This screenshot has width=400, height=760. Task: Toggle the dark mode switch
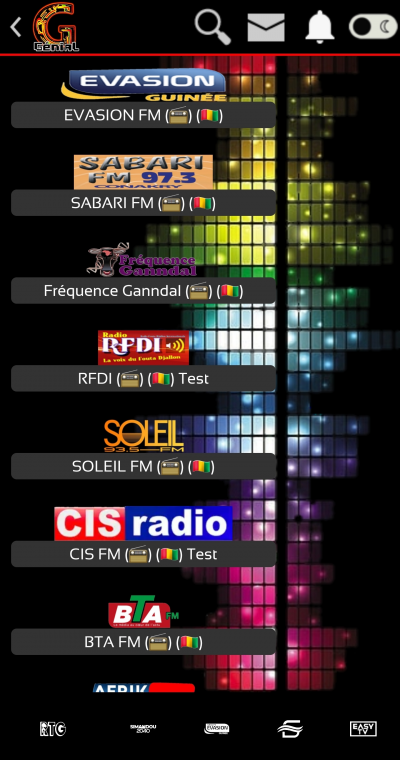coord(373,27)
